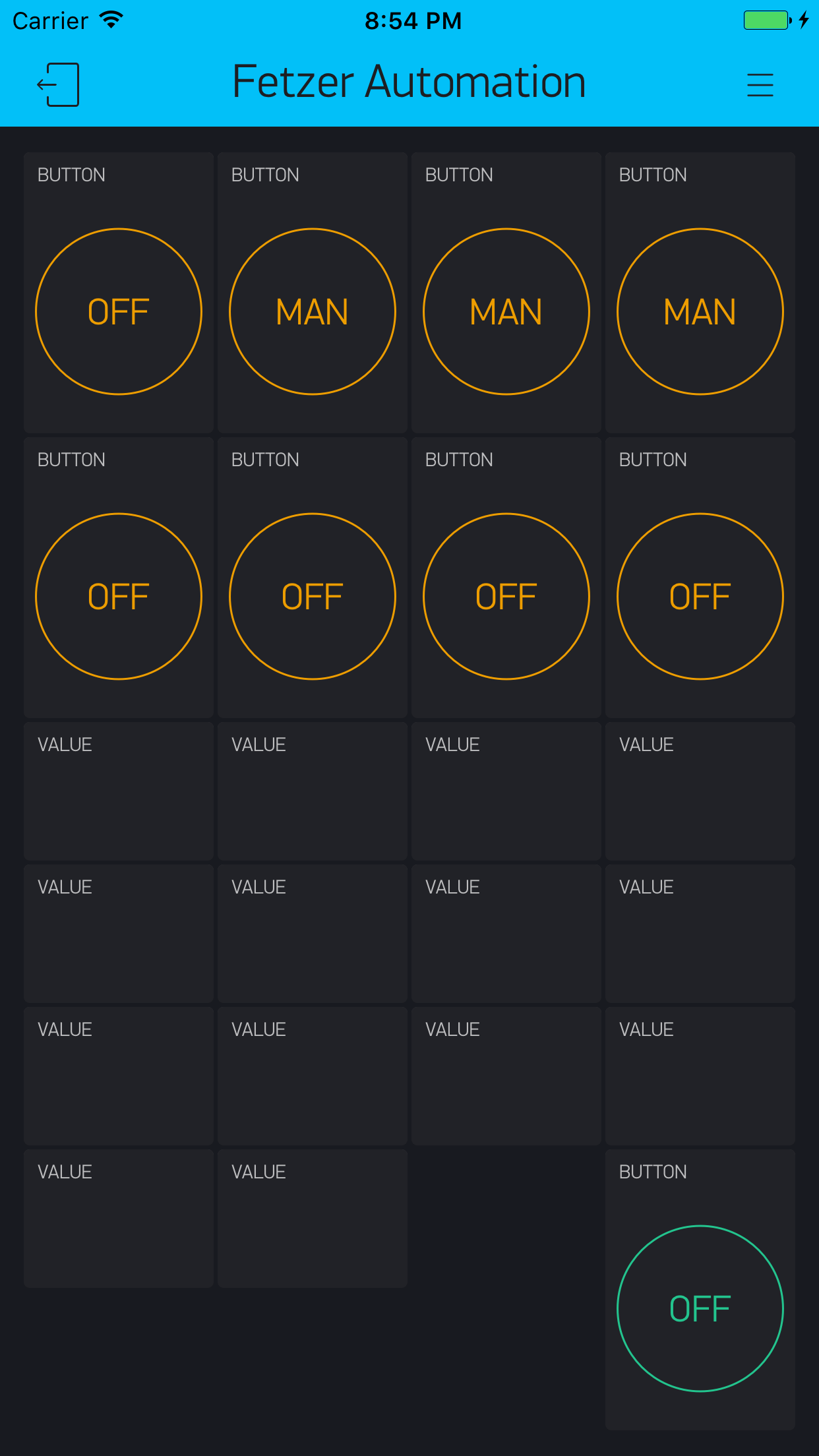Tap the battery indicator in status bar
Image resolution: width=819 pixels, height=1456 pixels.
765,19
